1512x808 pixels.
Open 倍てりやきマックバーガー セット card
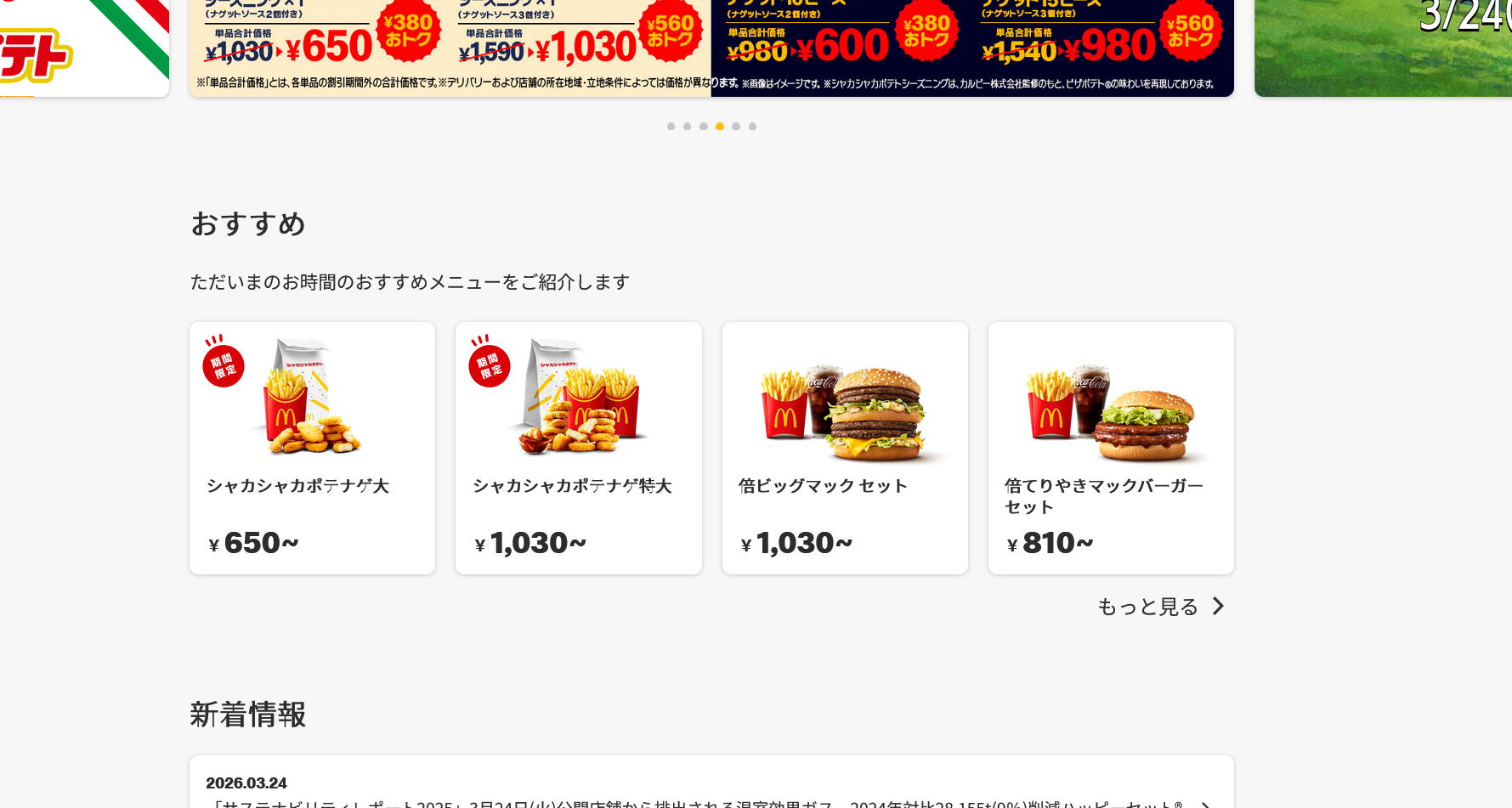[1111, 448]
